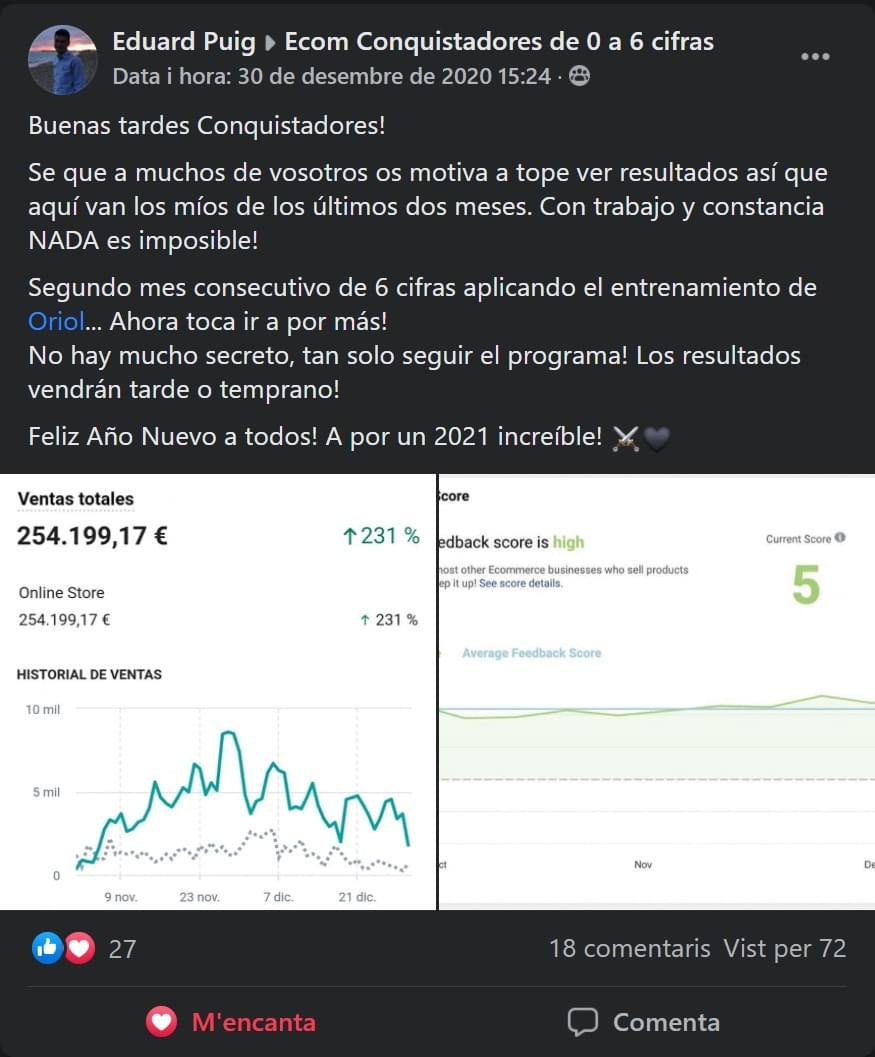875x1057 pixels.
Task: Toggle the M'encanta reaction button
Action: click(x=232, y=1022)
